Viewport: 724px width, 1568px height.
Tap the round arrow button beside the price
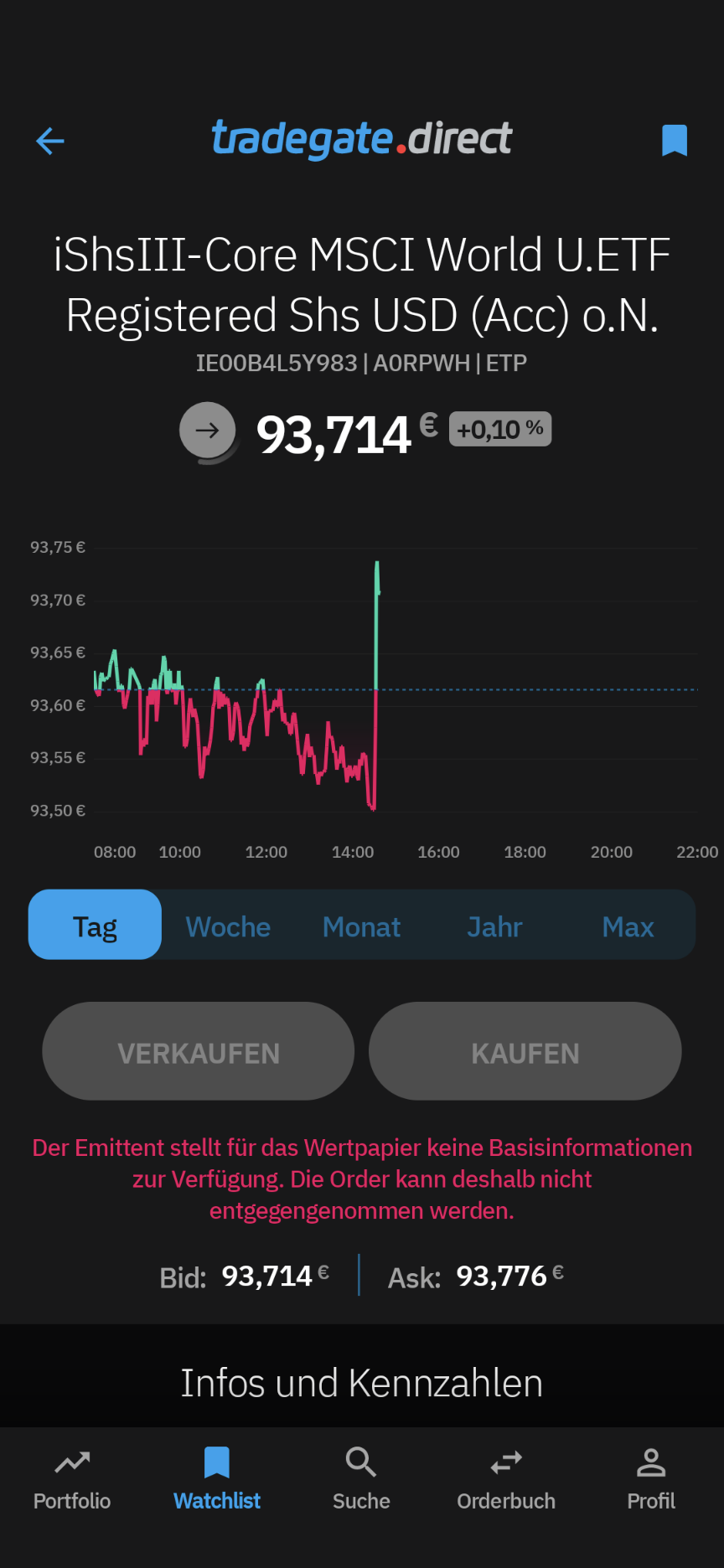click(x=207, y=431)
